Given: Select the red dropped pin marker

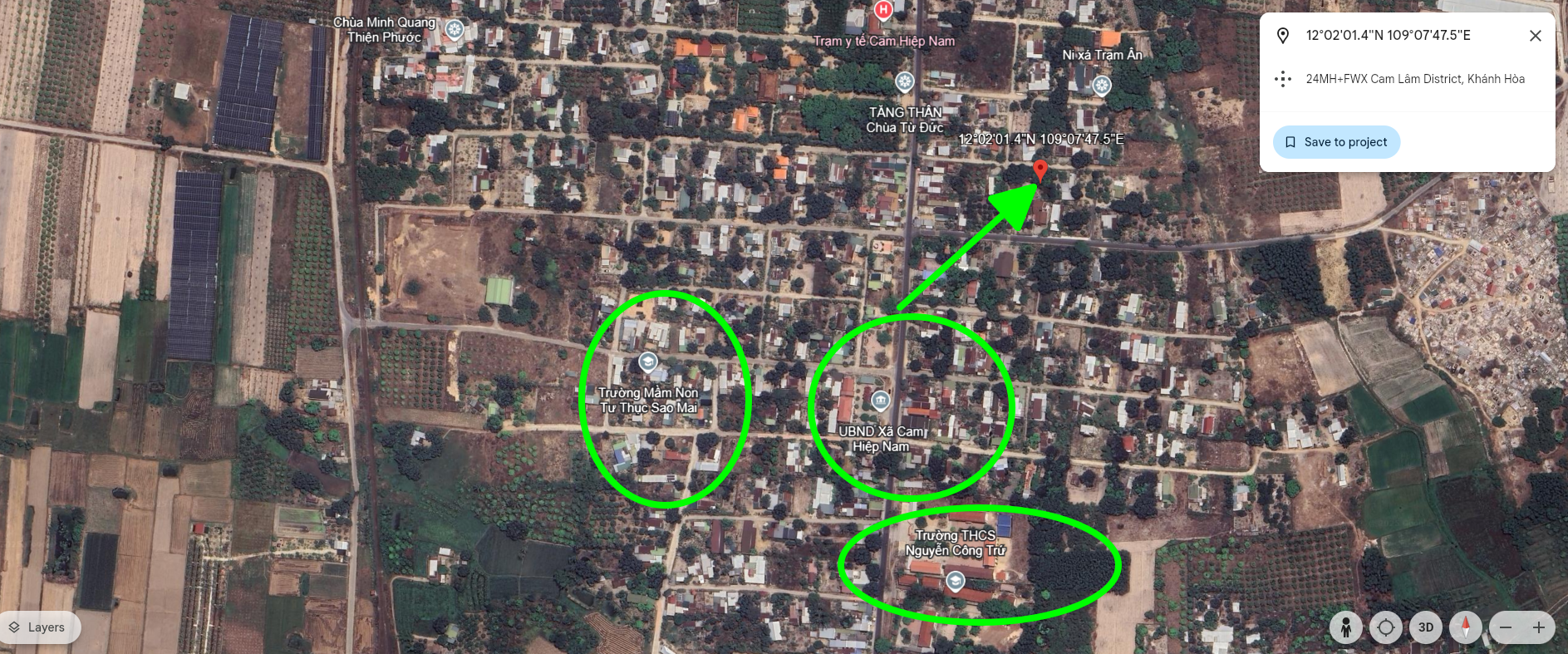Looking at the screenshot, I should [1040, 171].
